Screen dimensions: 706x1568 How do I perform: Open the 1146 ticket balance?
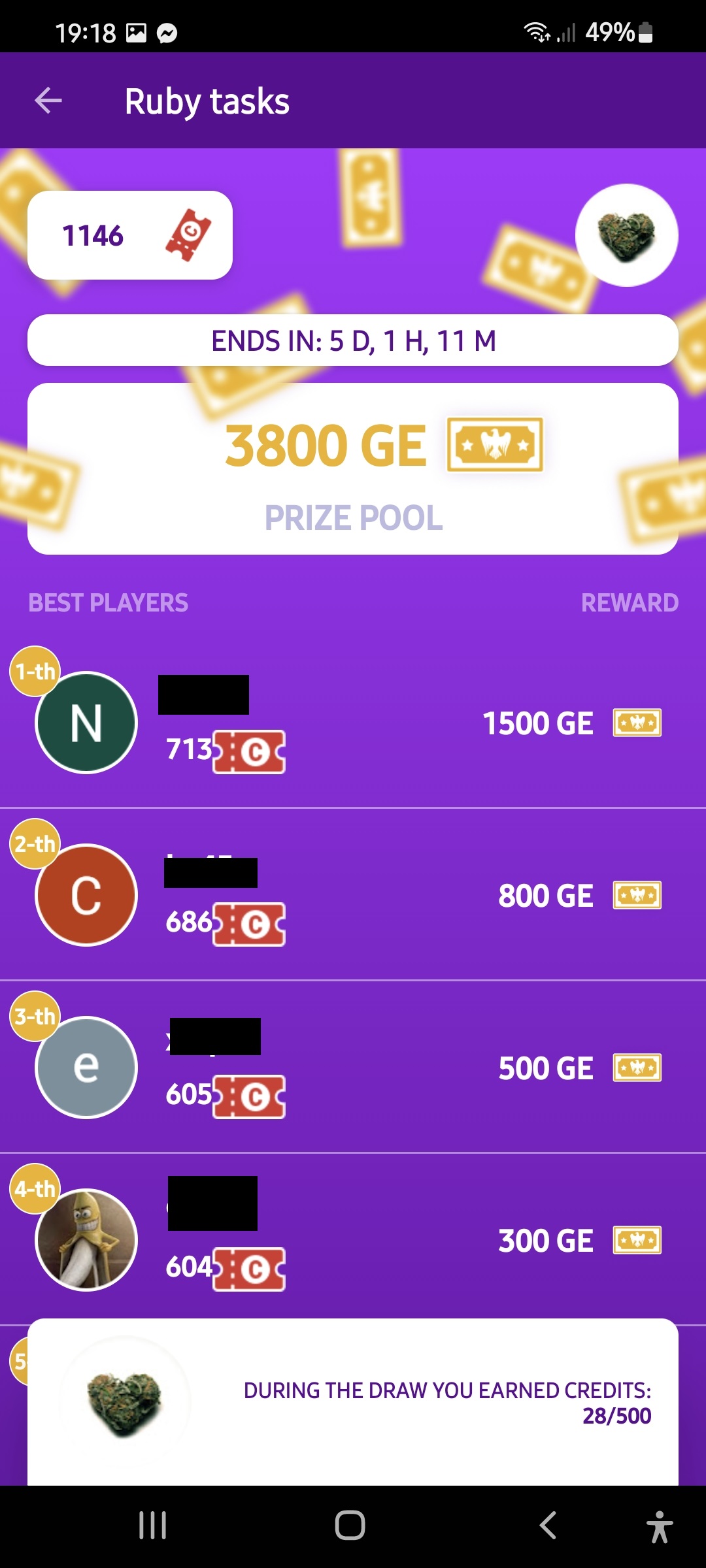(129, 235)
